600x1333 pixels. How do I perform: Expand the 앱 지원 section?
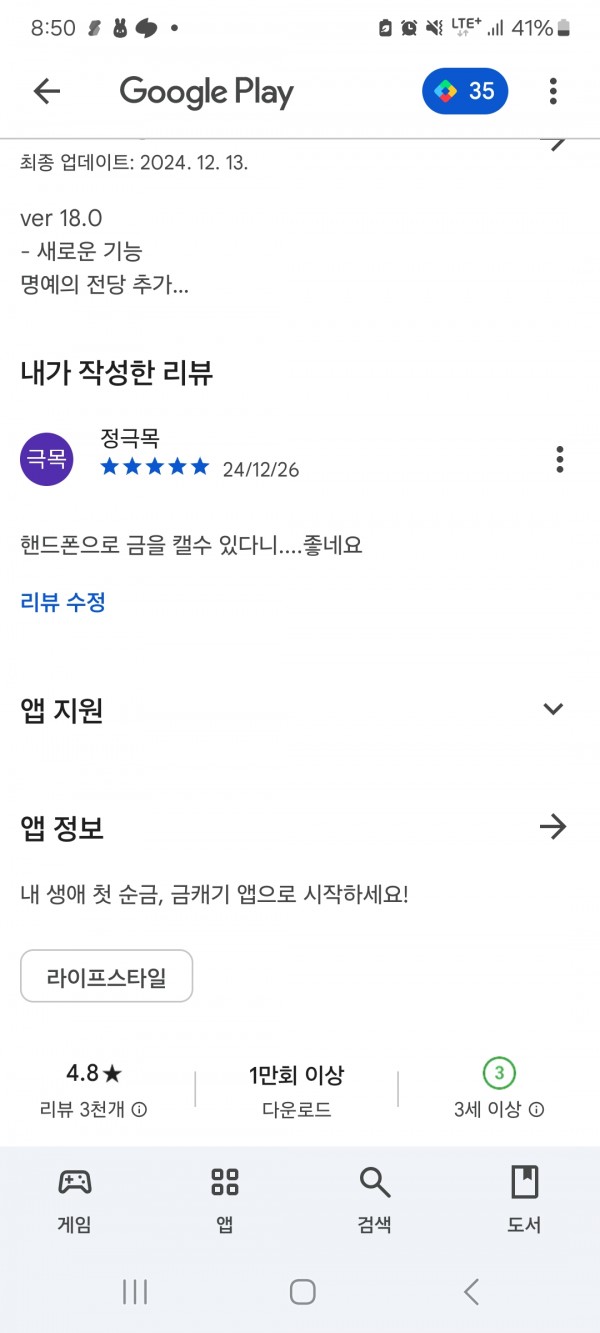point(553,709)
